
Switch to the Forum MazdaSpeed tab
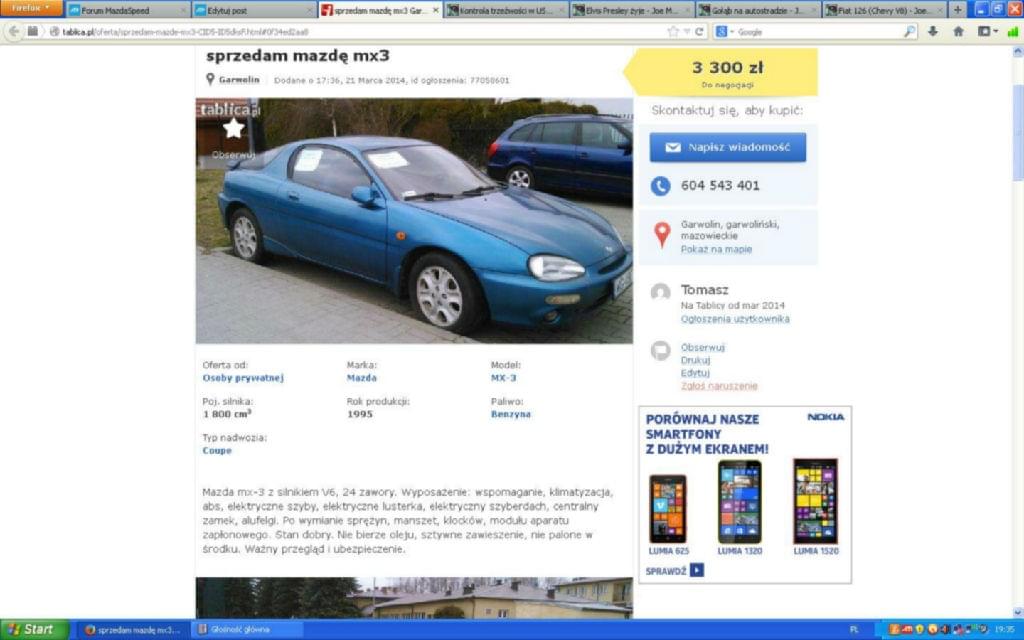tap(110, 10)
